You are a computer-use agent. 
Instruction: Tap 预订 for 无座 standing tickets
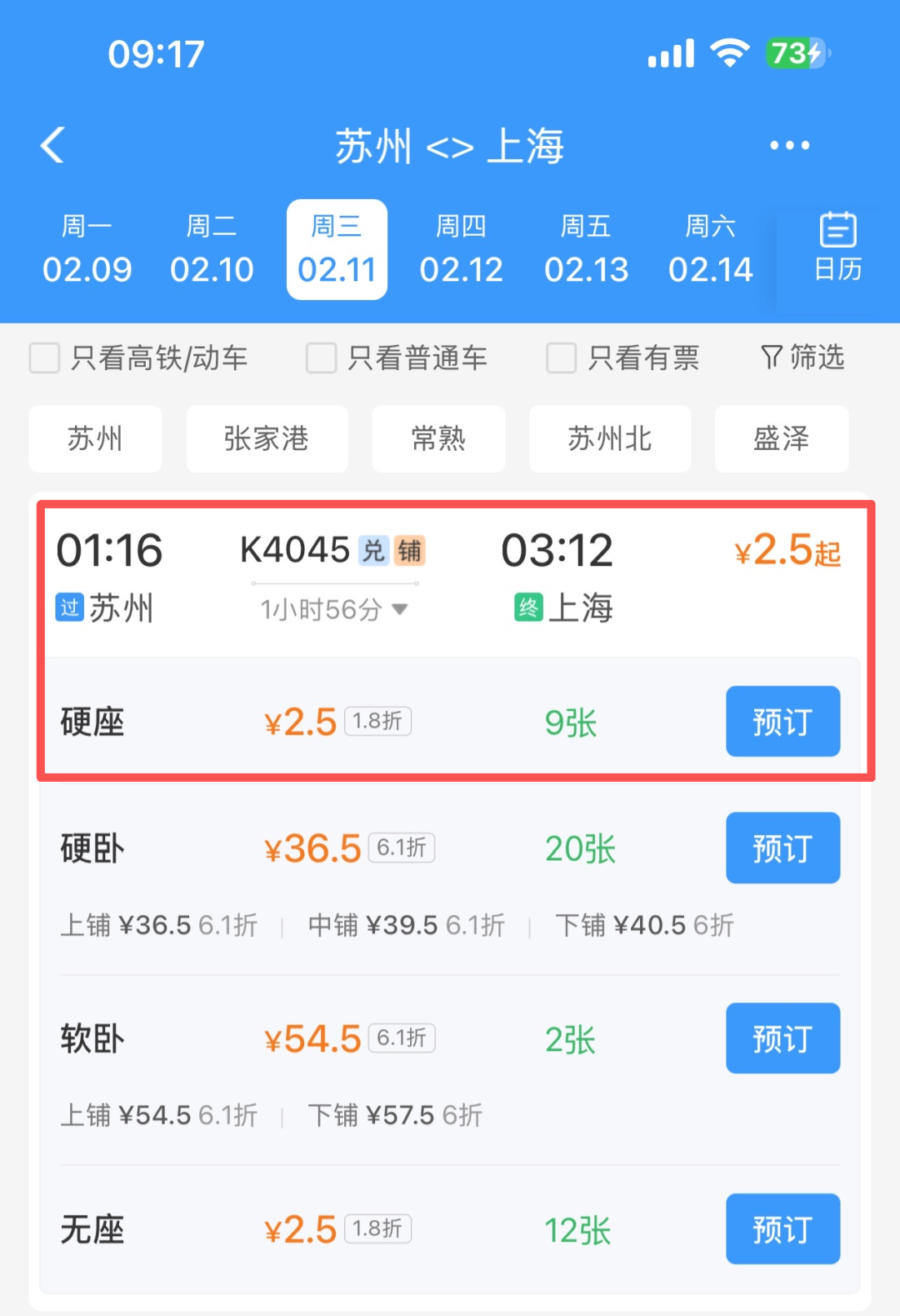(782, 1228)
